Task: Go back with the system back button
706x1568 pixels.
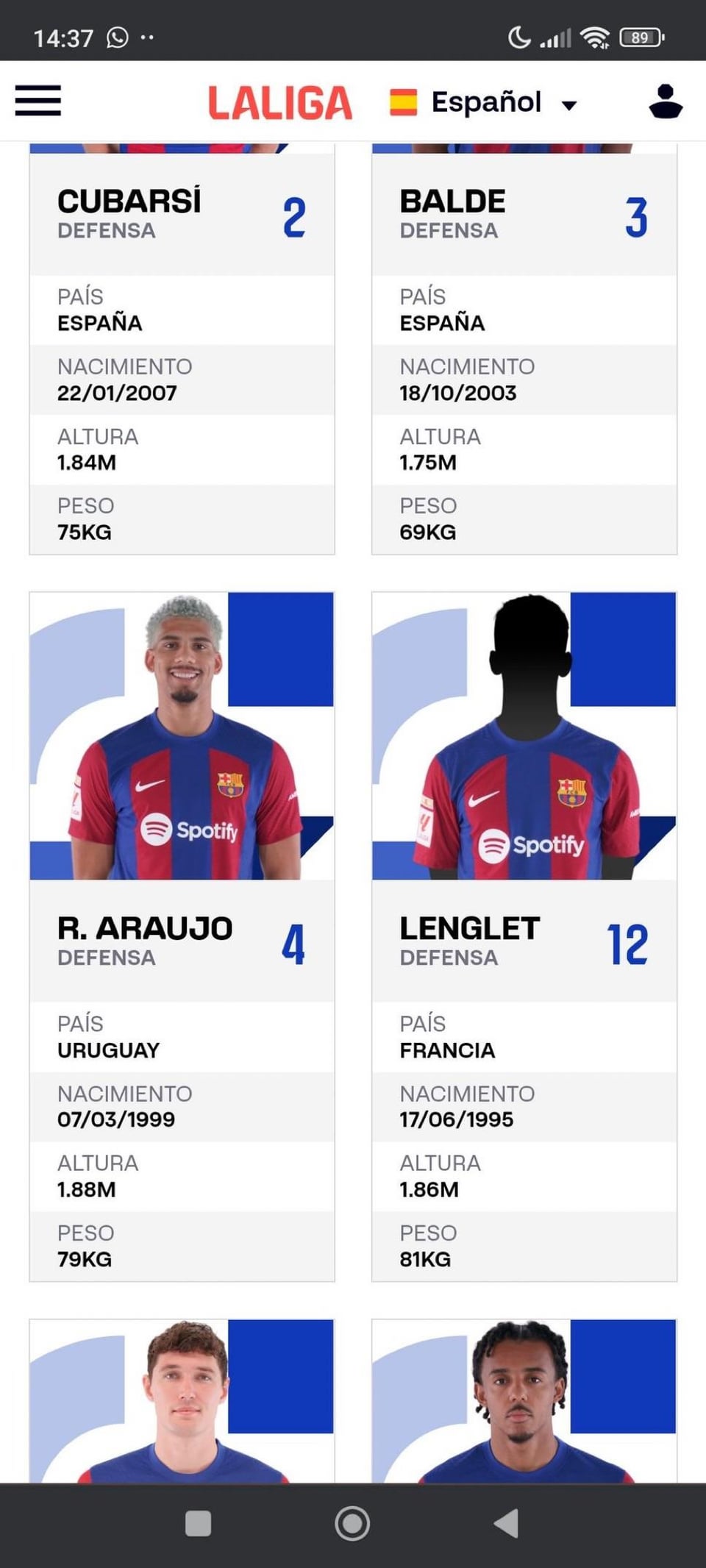Action: (x=506, y=1523)
